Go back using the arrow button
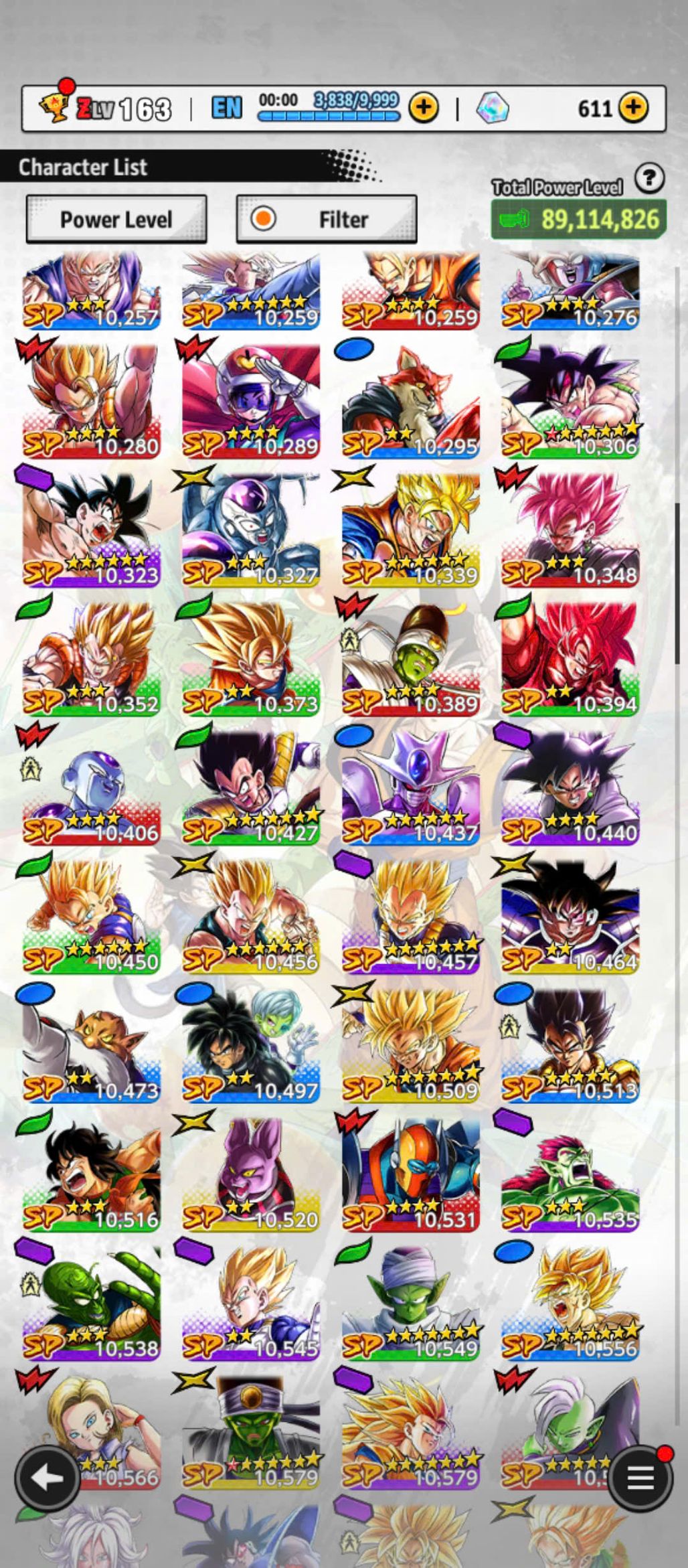 click(x=47, y=1478)
